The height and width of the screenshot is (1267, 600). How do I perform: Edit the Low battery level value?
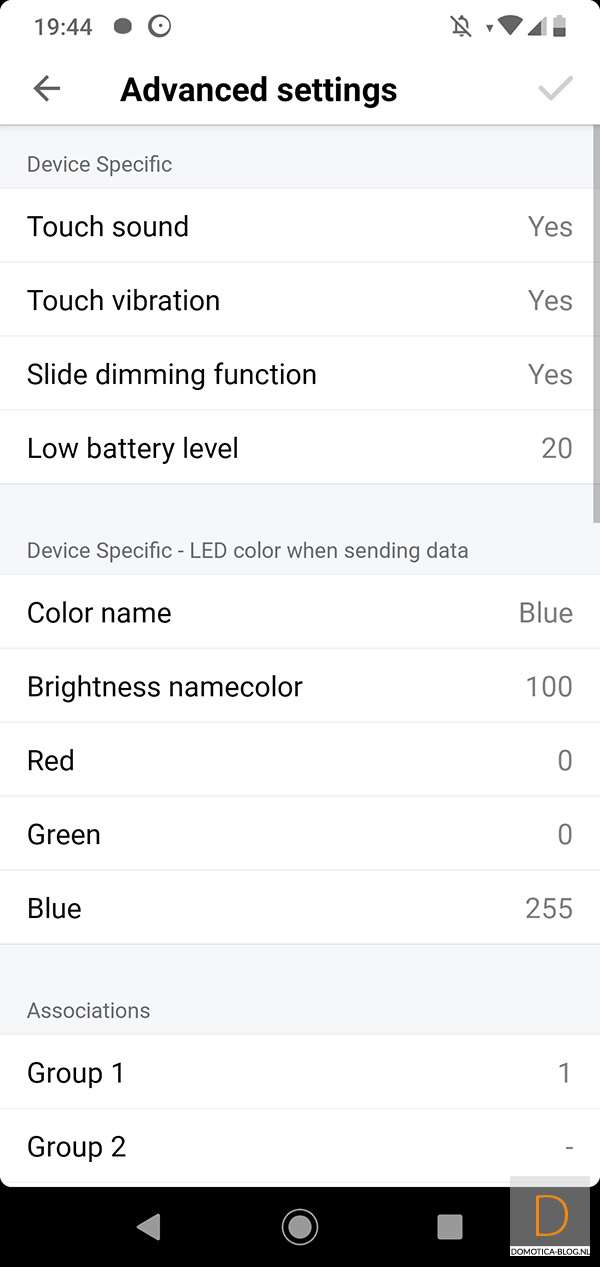(x=300, y=448)
